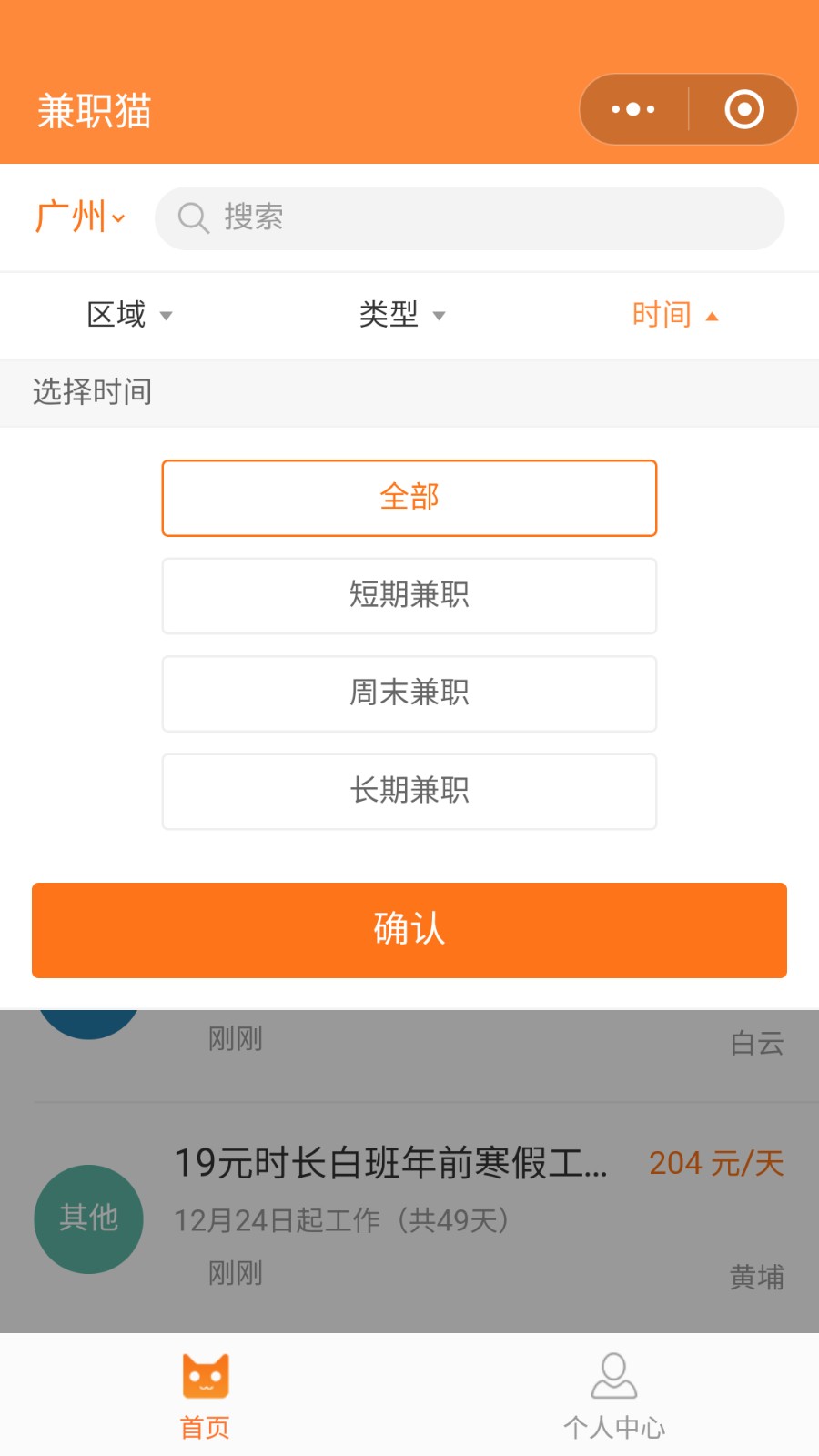The image size is (819, 1456).
Task: Confirm the selection with the 确认 button
Action: pos(409,930)
